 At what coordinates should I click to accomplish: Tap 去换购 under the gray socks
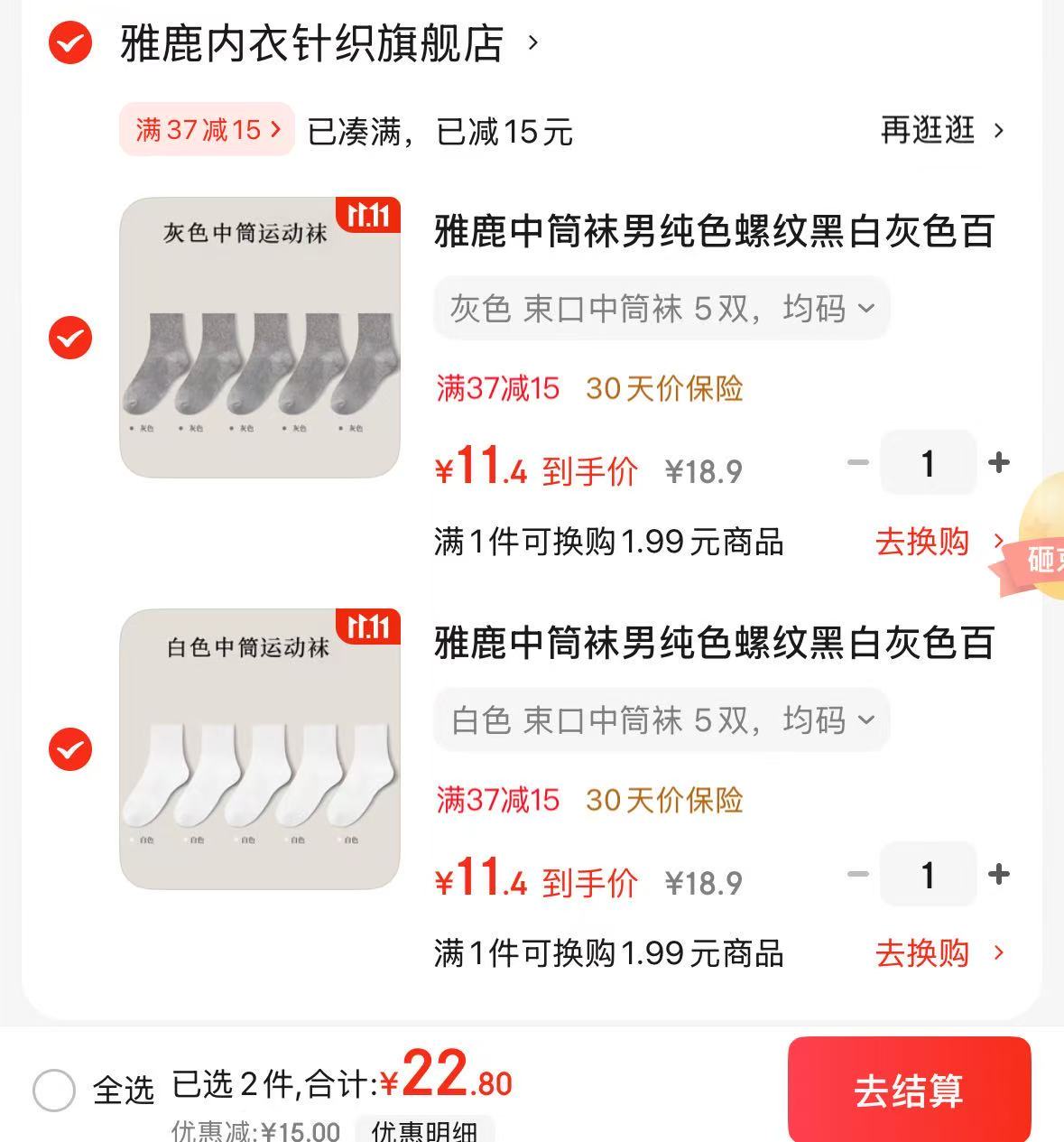[939, 542]
